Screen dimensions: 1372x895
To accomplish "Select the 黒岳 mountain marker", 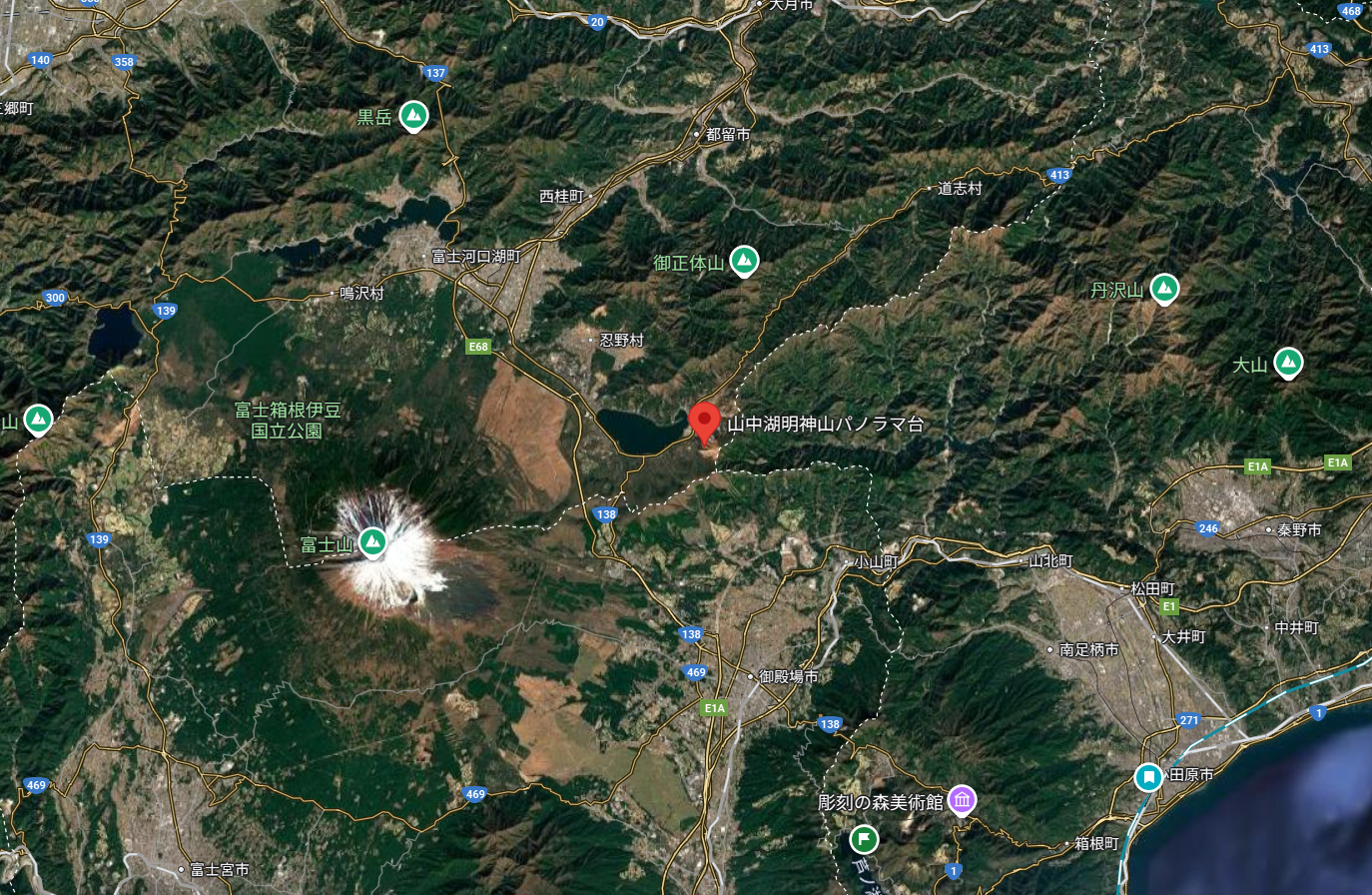I will [x=413, y=116].
